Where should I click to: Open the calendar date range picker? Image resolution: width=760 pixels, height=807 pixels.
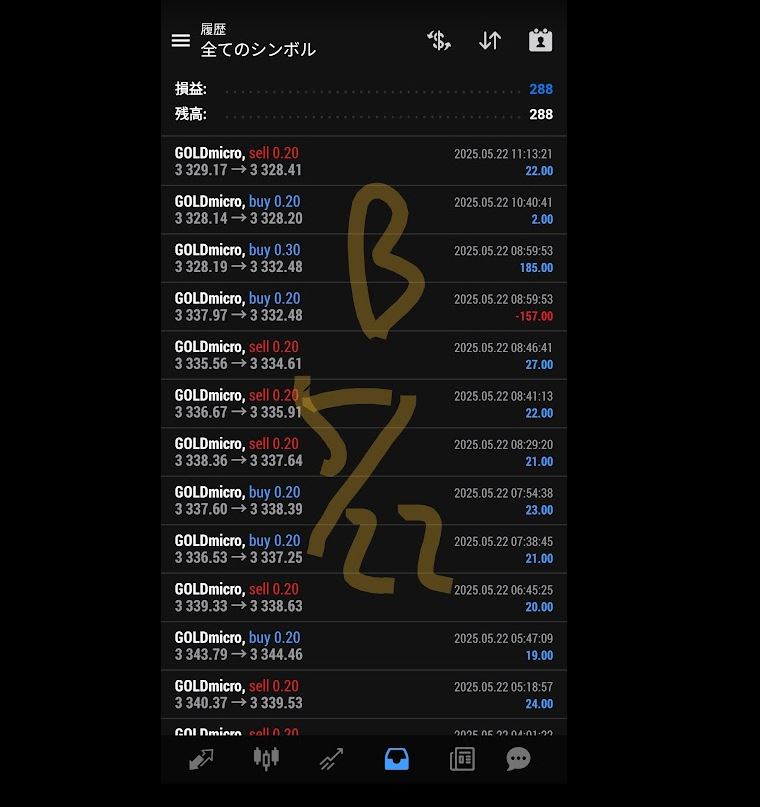click(x=540, y=41)
